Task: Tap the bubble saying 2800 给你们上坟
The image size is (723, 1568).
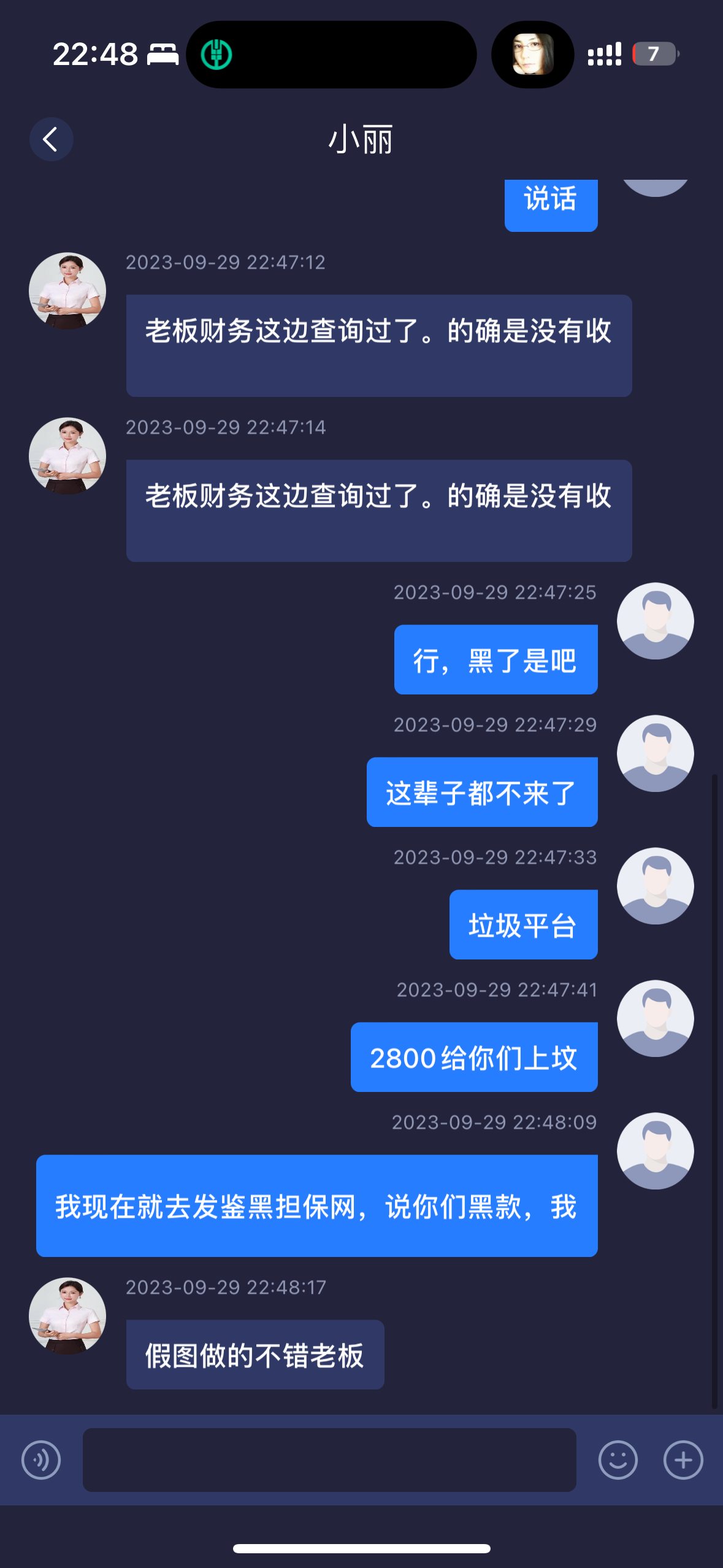Action: tap(474, 1057)
